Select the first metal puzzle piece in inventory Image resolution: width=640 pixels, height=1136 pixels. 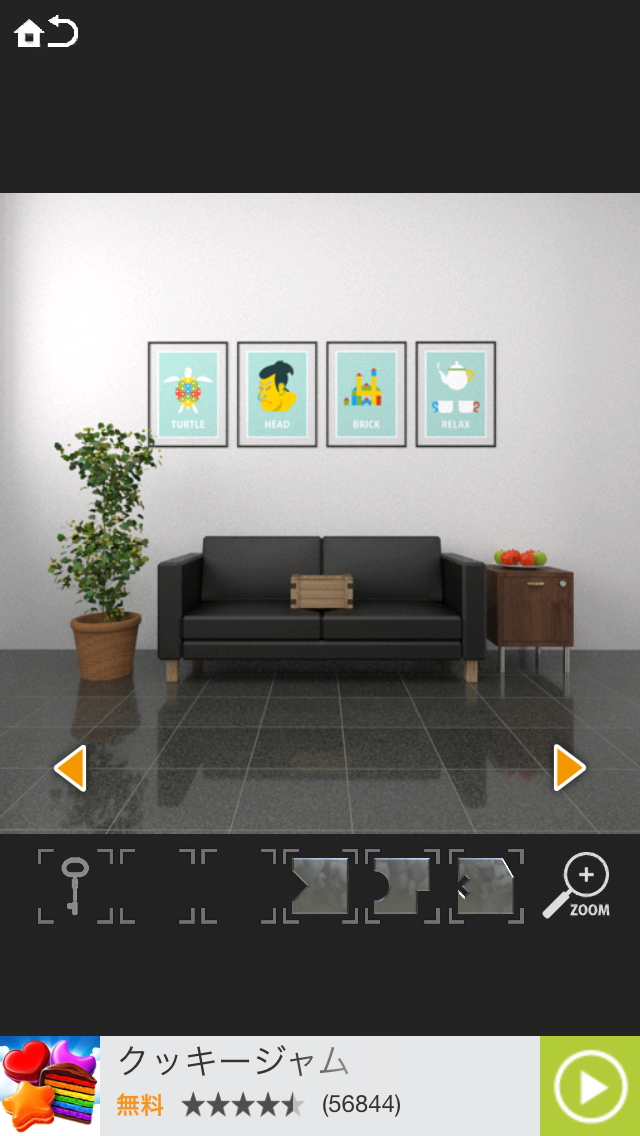pos(320,885)
